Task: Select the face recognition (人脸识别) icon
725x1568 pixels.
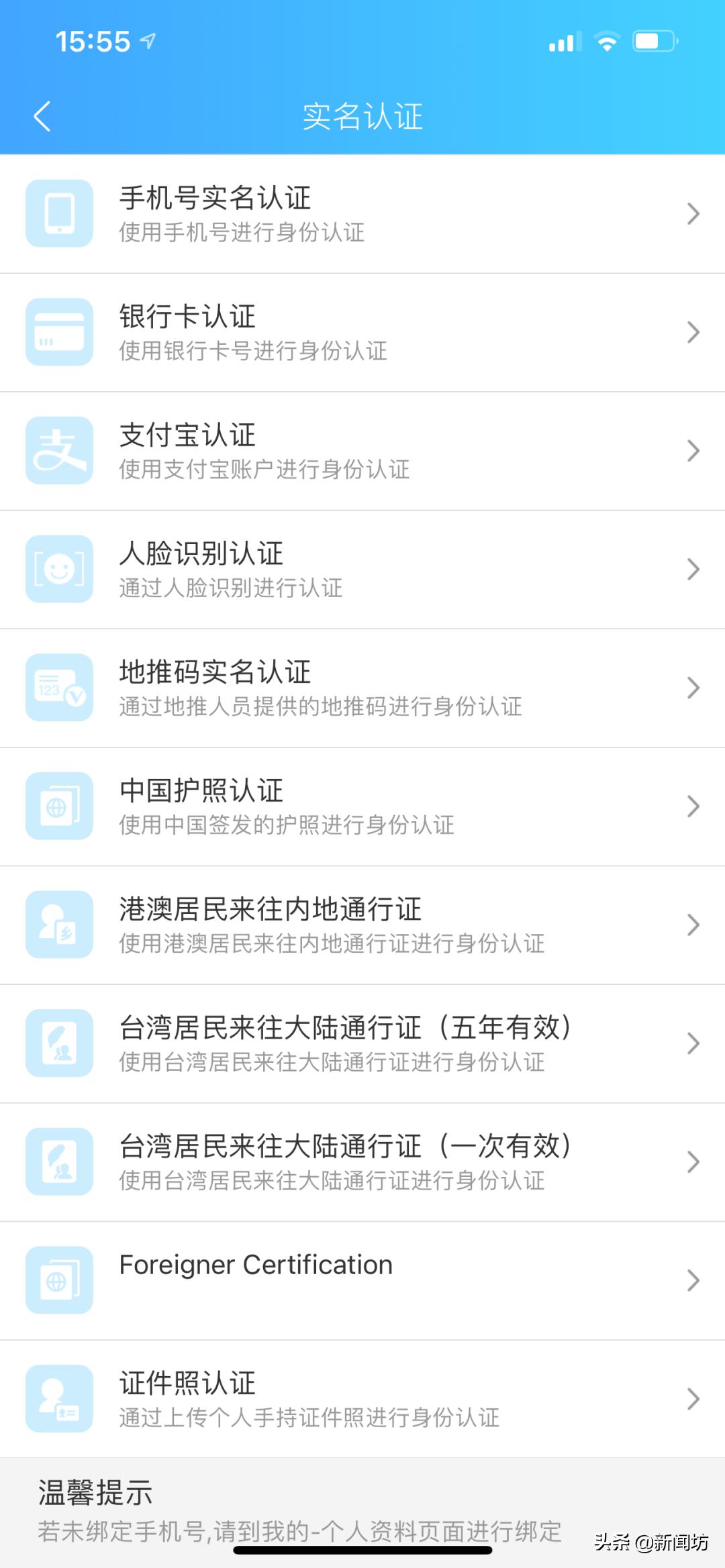Action: (58, 569)
